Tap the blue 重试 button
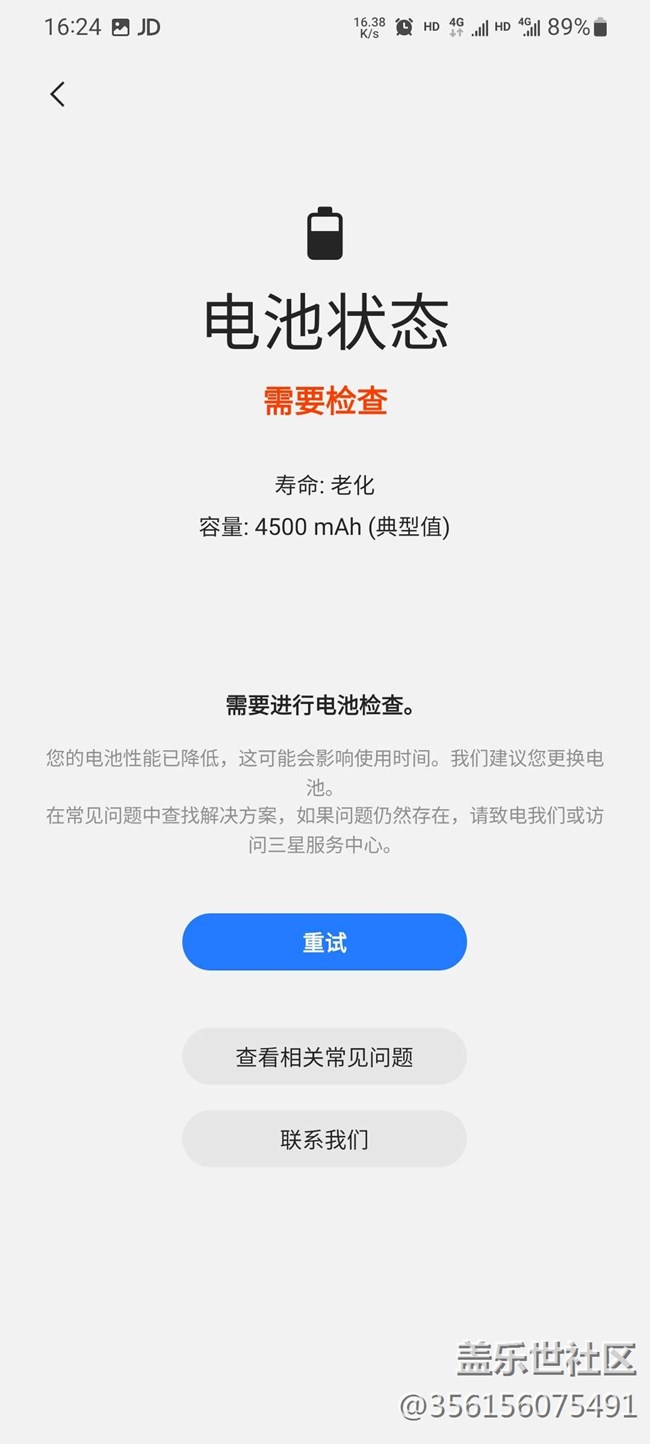 pos(324,942)
